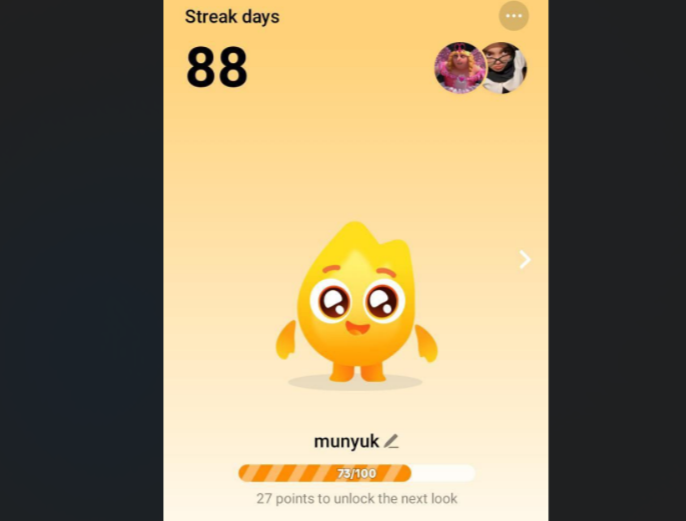Edit the pet name munyuk
This screenshot has width=686, height=521.
[x=391, y=441]
